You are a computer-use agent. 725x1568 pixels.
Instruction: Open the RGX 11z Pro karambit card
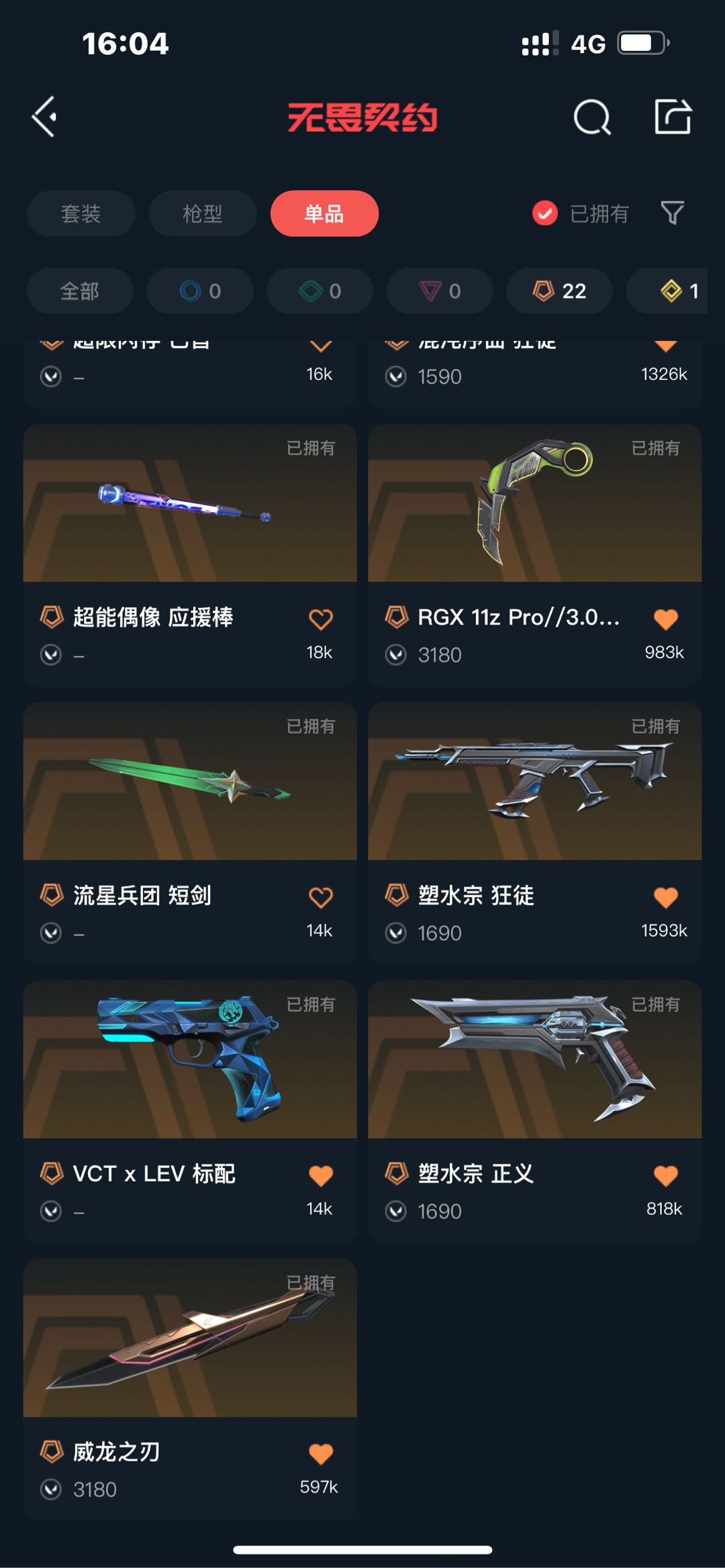click(535, 555)
